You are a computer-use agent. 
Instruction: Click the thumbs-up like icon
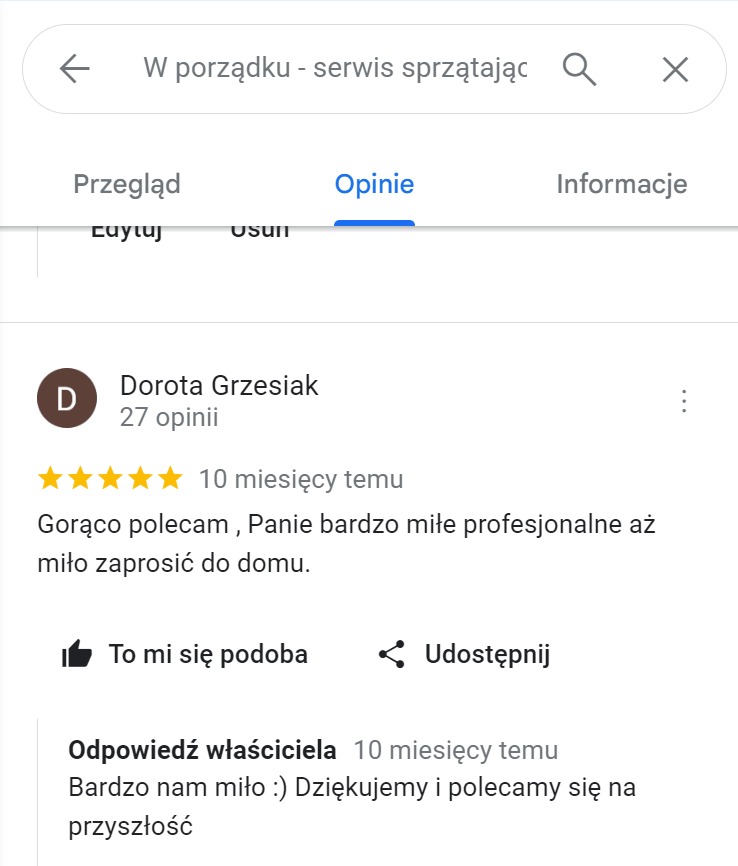tap(77, 653)
